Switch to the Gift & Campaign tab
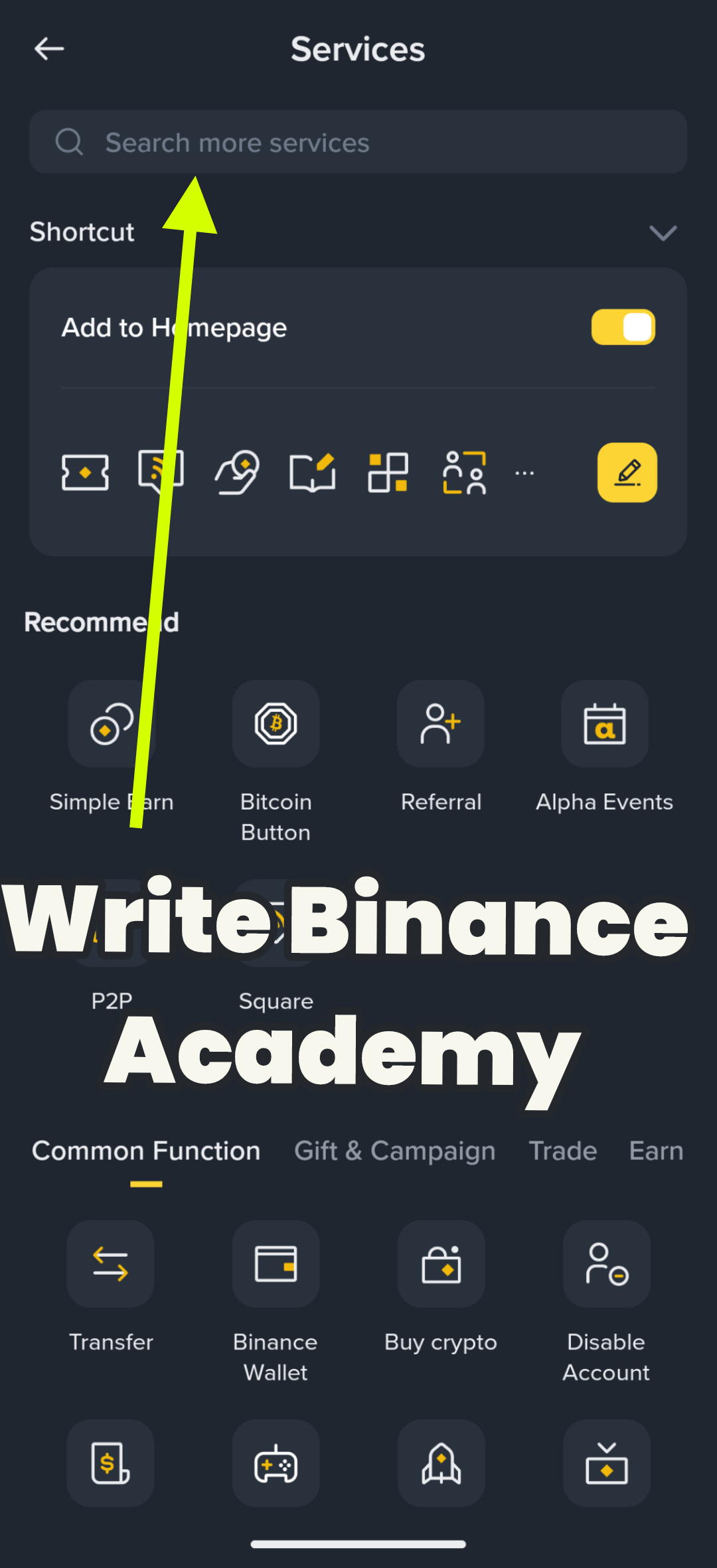 click(x=394, y=1151)
